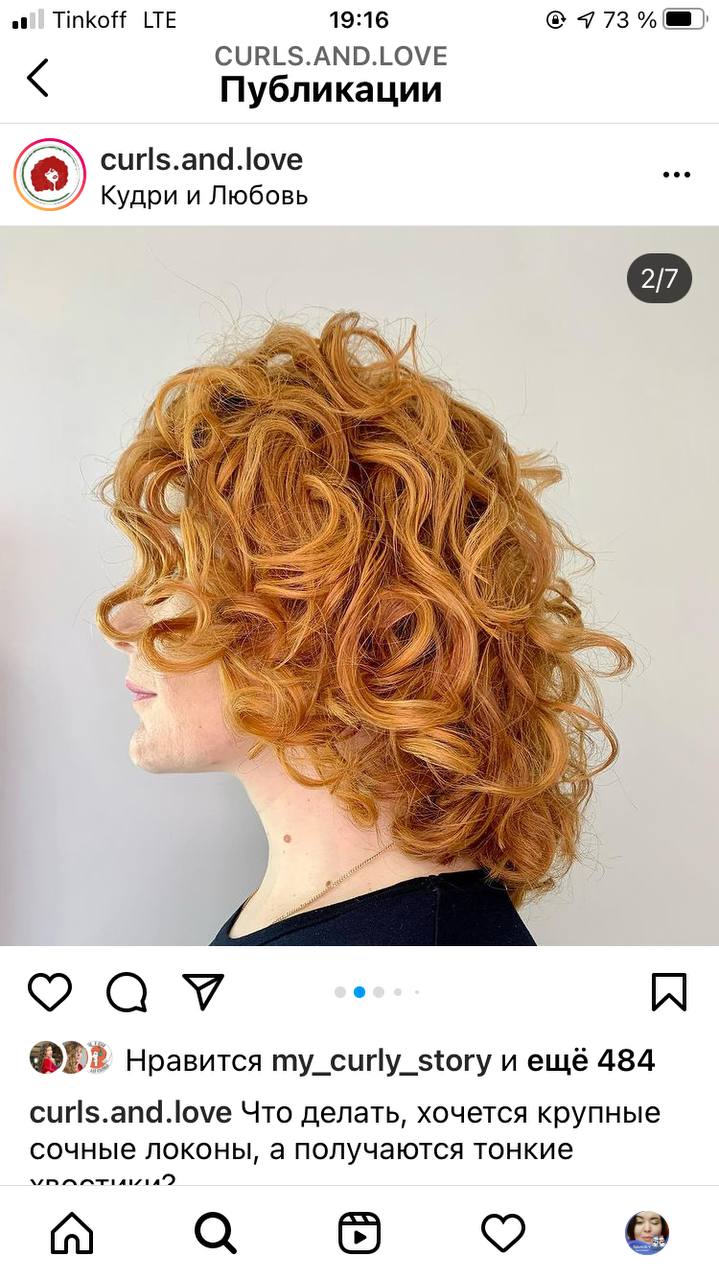Like the post with the heart icon
The width and height of the screenshot is (719, 1280).
click(x=49, y=992)
